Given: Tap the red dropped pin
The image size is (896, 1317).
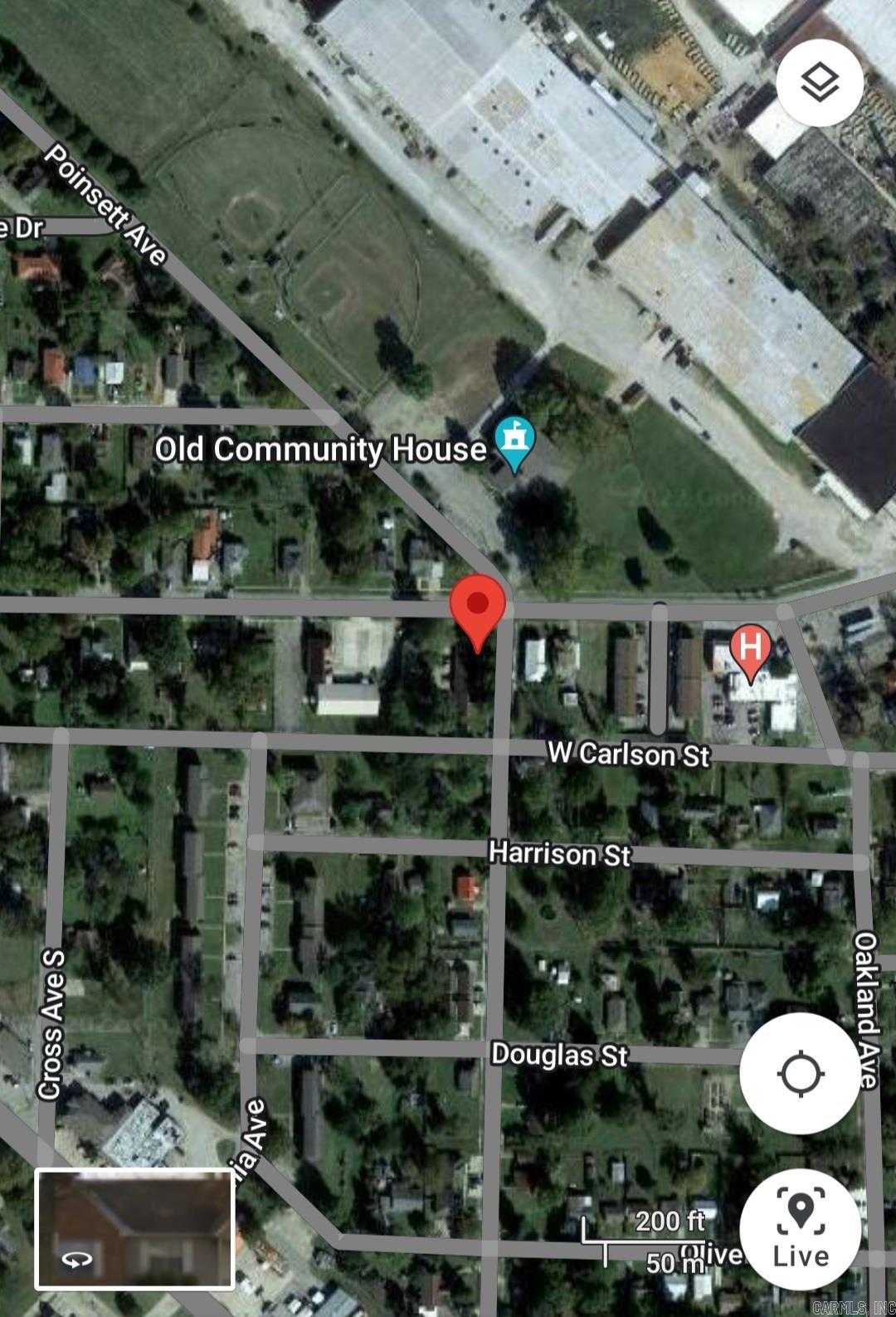Looking at the screenshot, I should (477, 610).
